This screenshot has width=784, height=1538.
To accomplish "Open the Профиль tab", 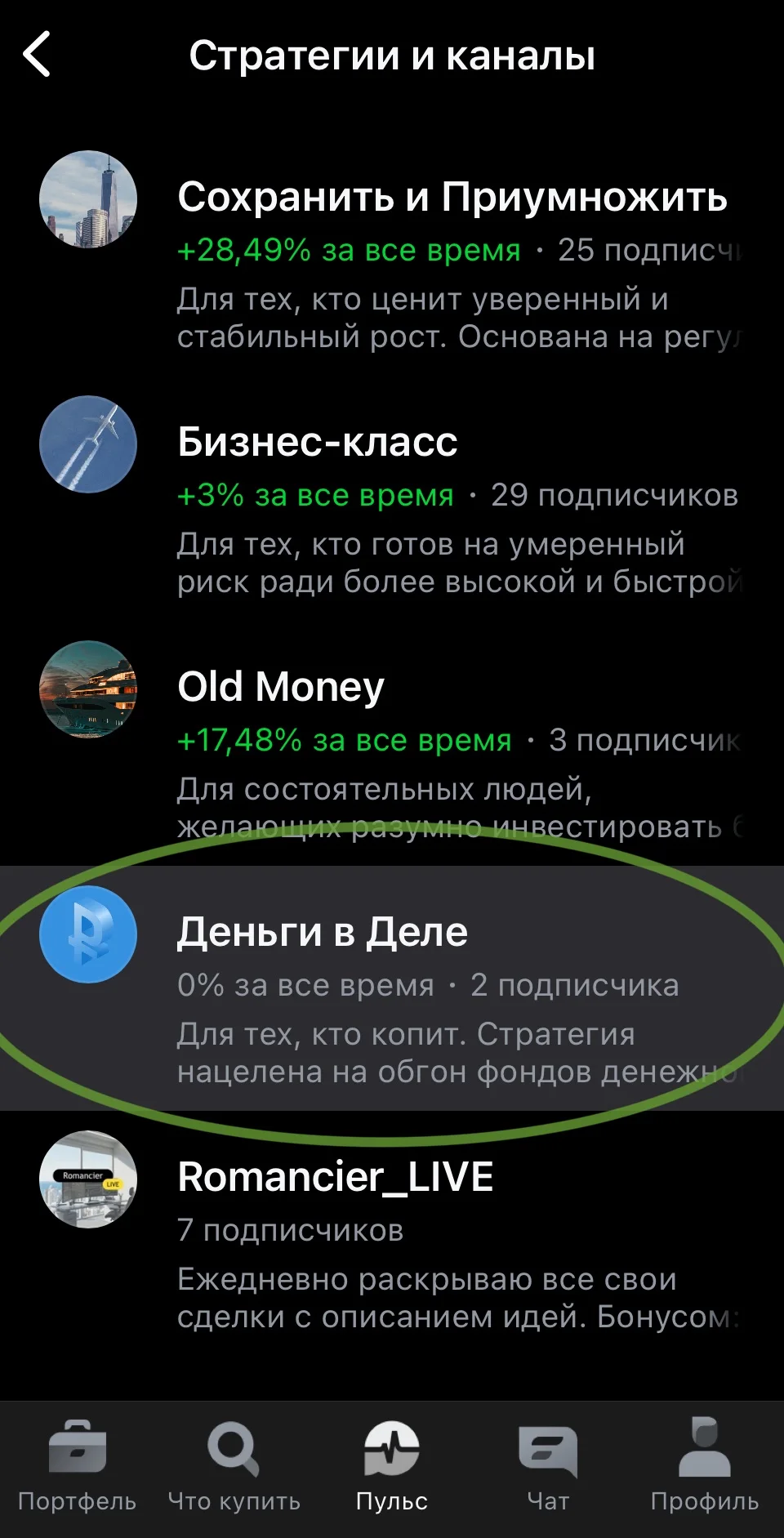I will click(x=705, y=1466).
